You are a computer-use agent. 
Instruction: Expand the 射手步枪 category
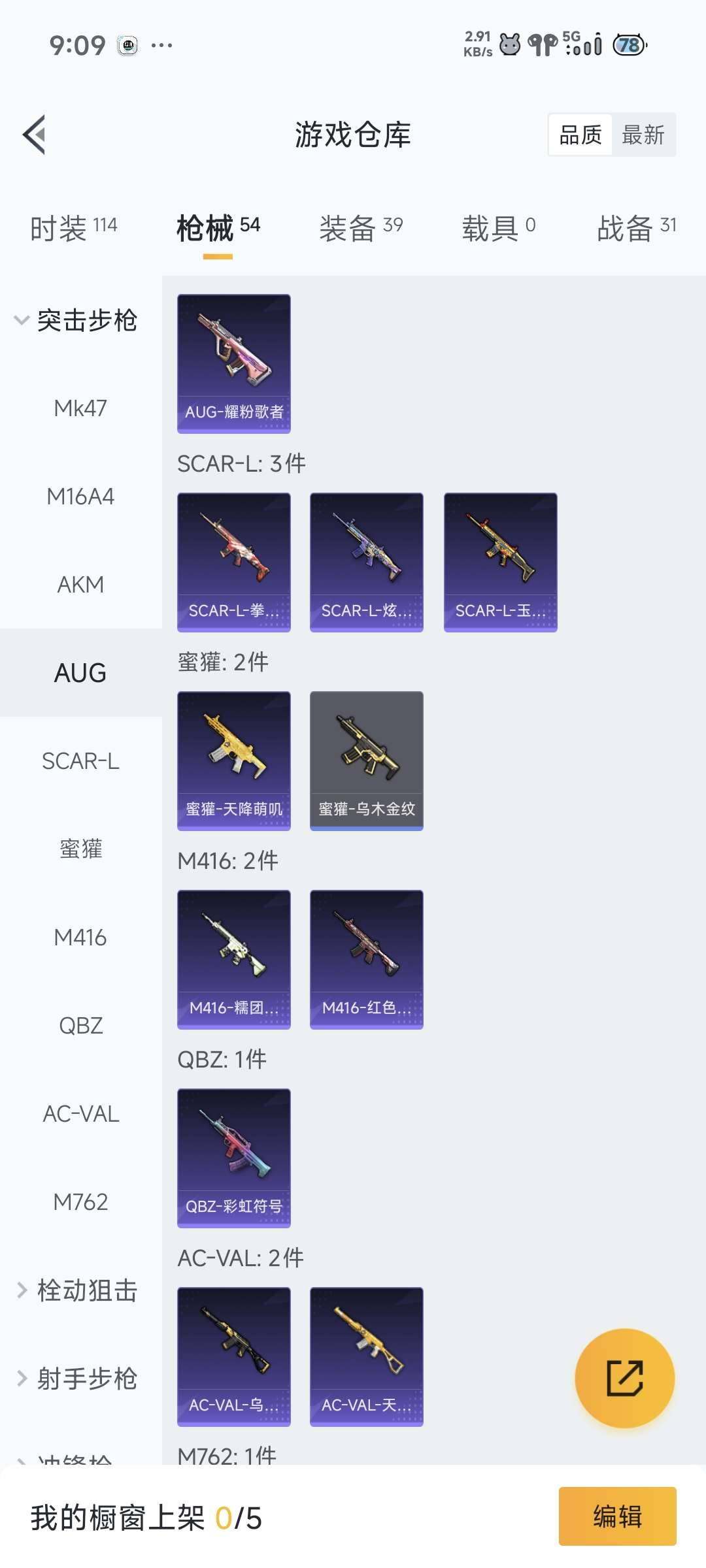[77, 1379]
